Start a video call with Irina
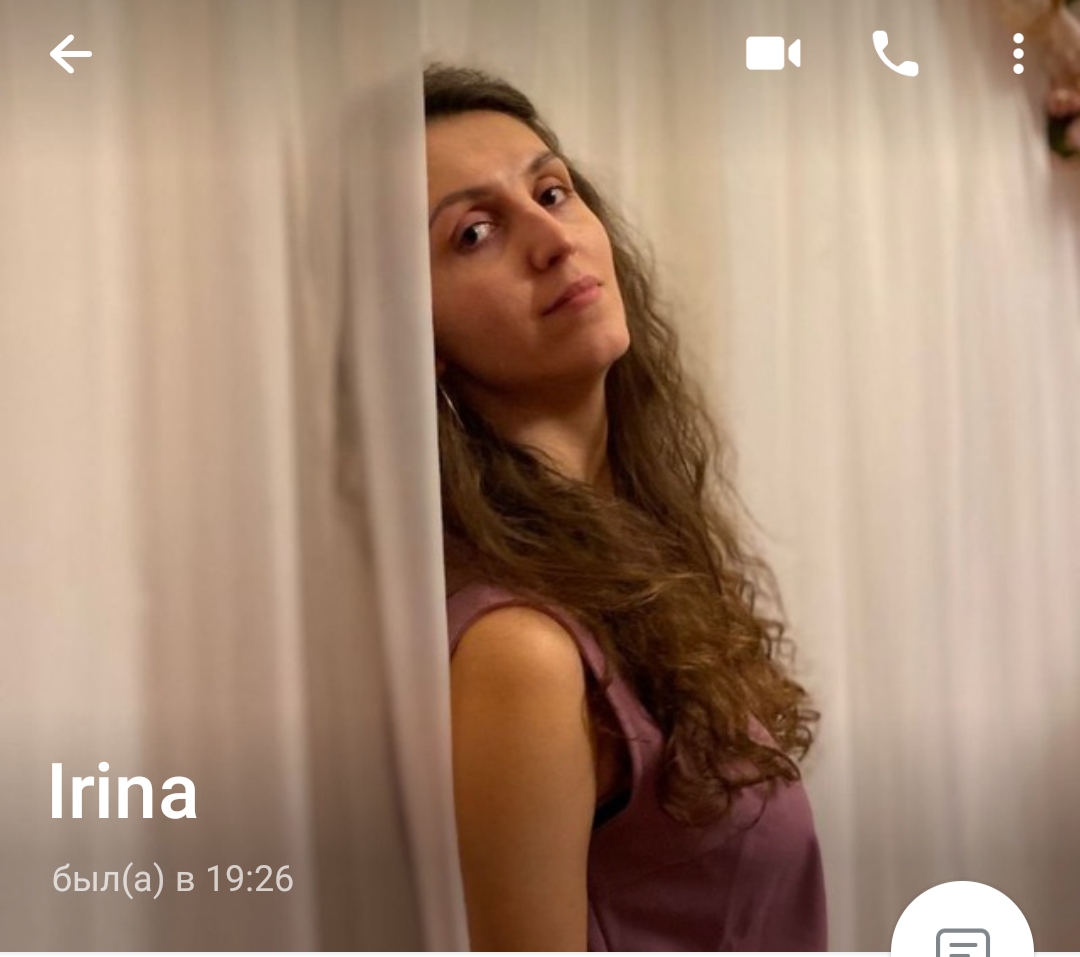The height and width of the screenshot is (957, 1080). pyautogui.click(x=773, y=53)
